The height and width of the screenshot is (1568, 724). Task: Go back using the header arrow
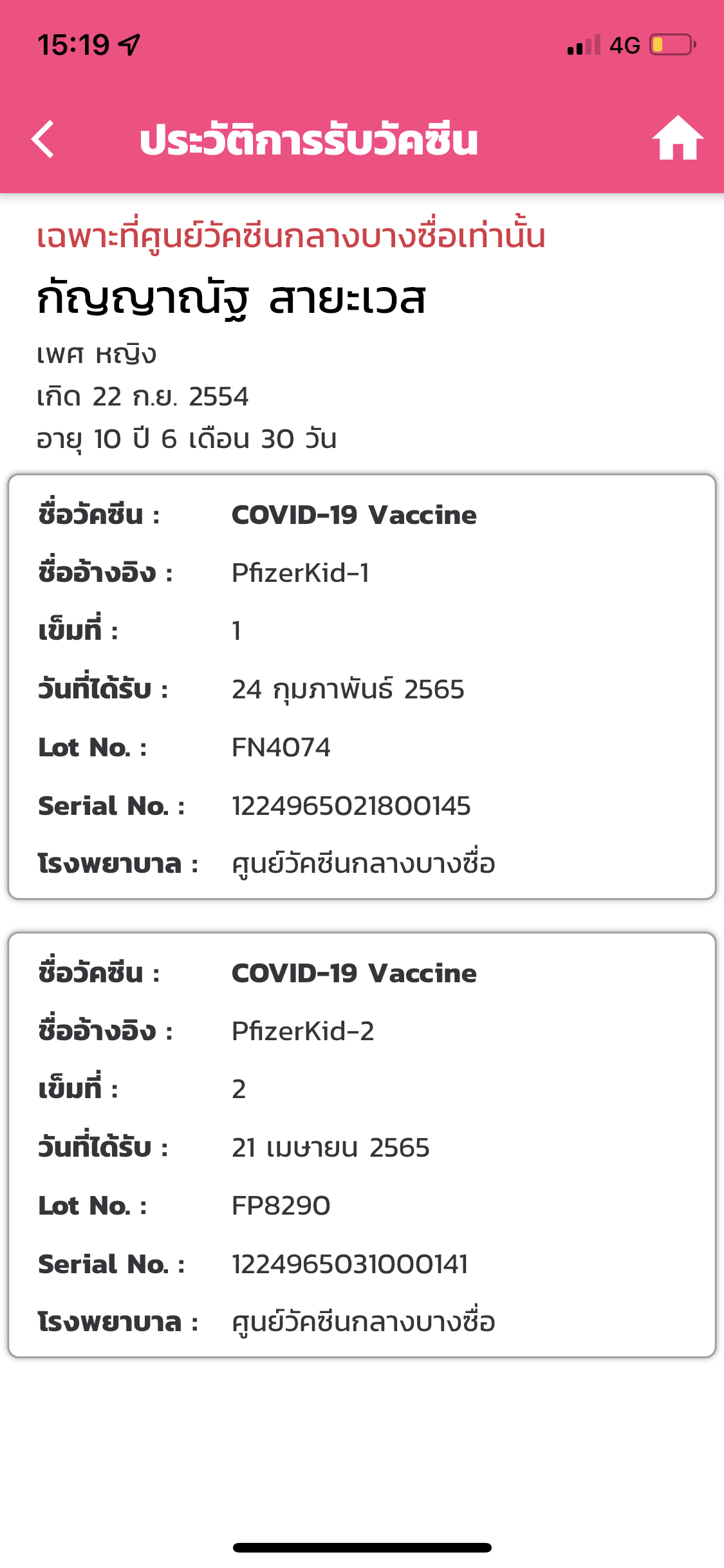(x=43, y=139)
